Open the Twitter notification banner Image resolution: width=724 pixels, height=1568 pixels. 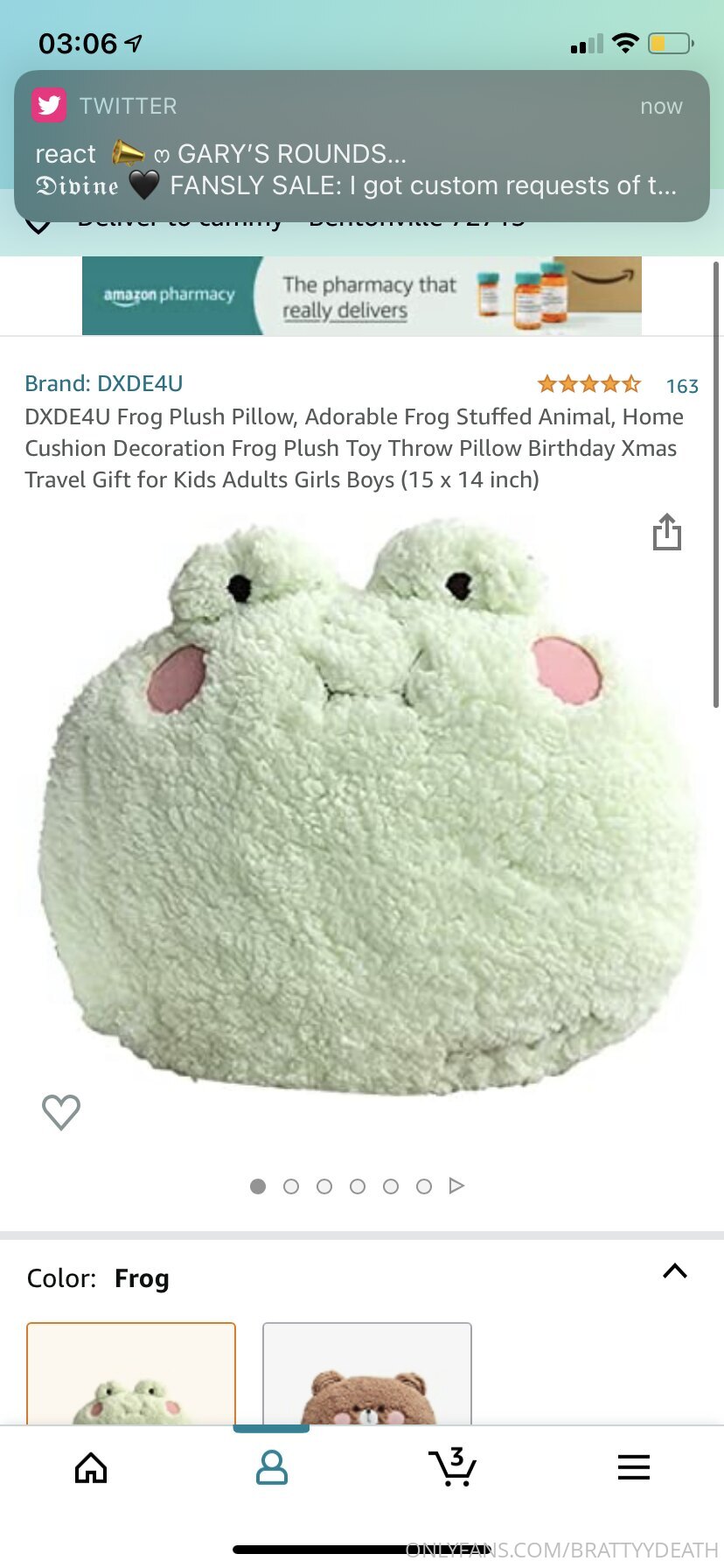click(x=361, y=146)
